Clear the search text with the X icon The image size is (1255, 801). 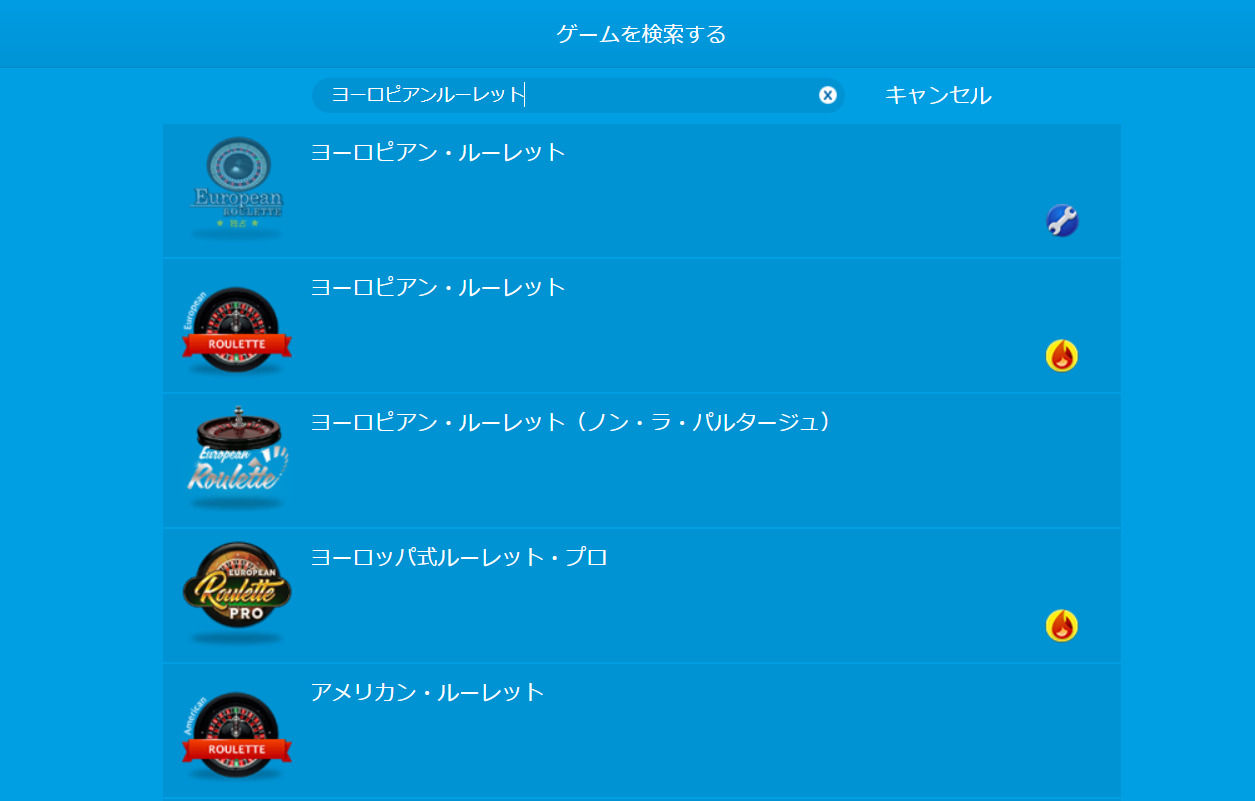(x=828, y=95)
